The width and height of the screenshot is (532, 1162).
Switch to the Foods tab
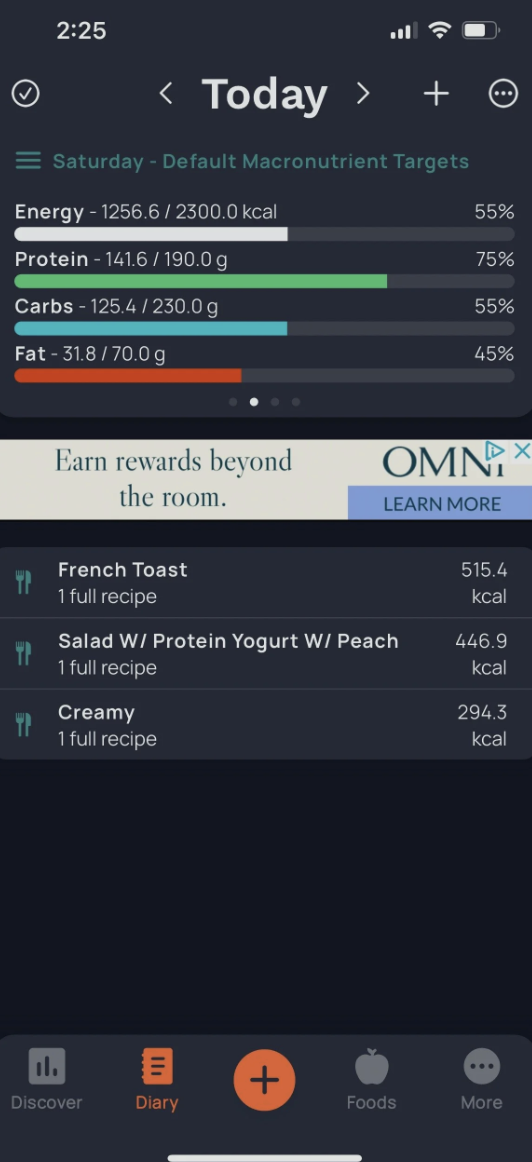(x=371, y=1078)
